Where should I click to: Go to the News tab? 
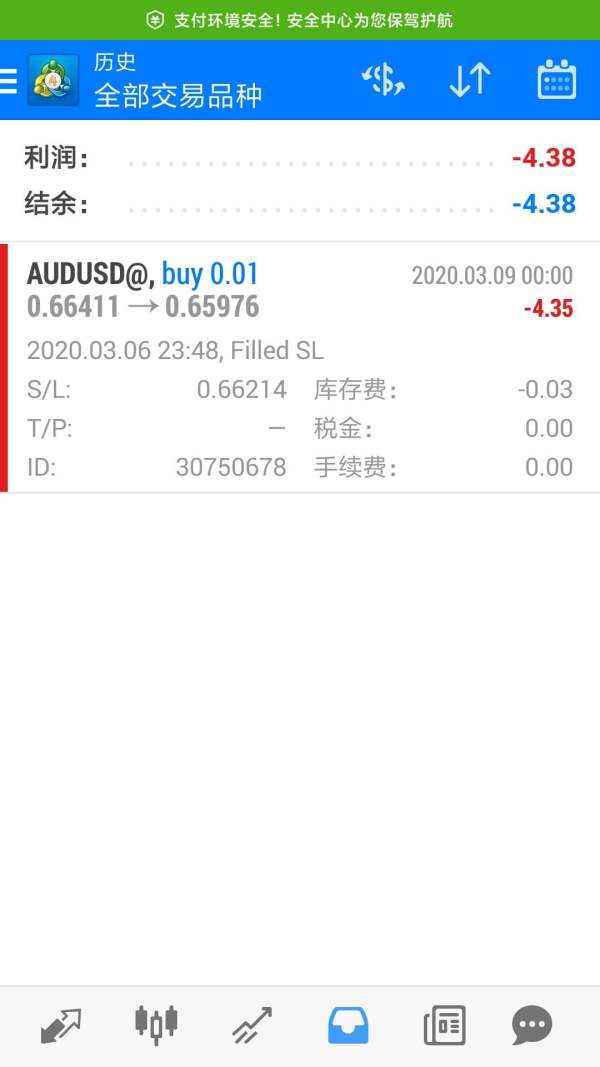444,1025
